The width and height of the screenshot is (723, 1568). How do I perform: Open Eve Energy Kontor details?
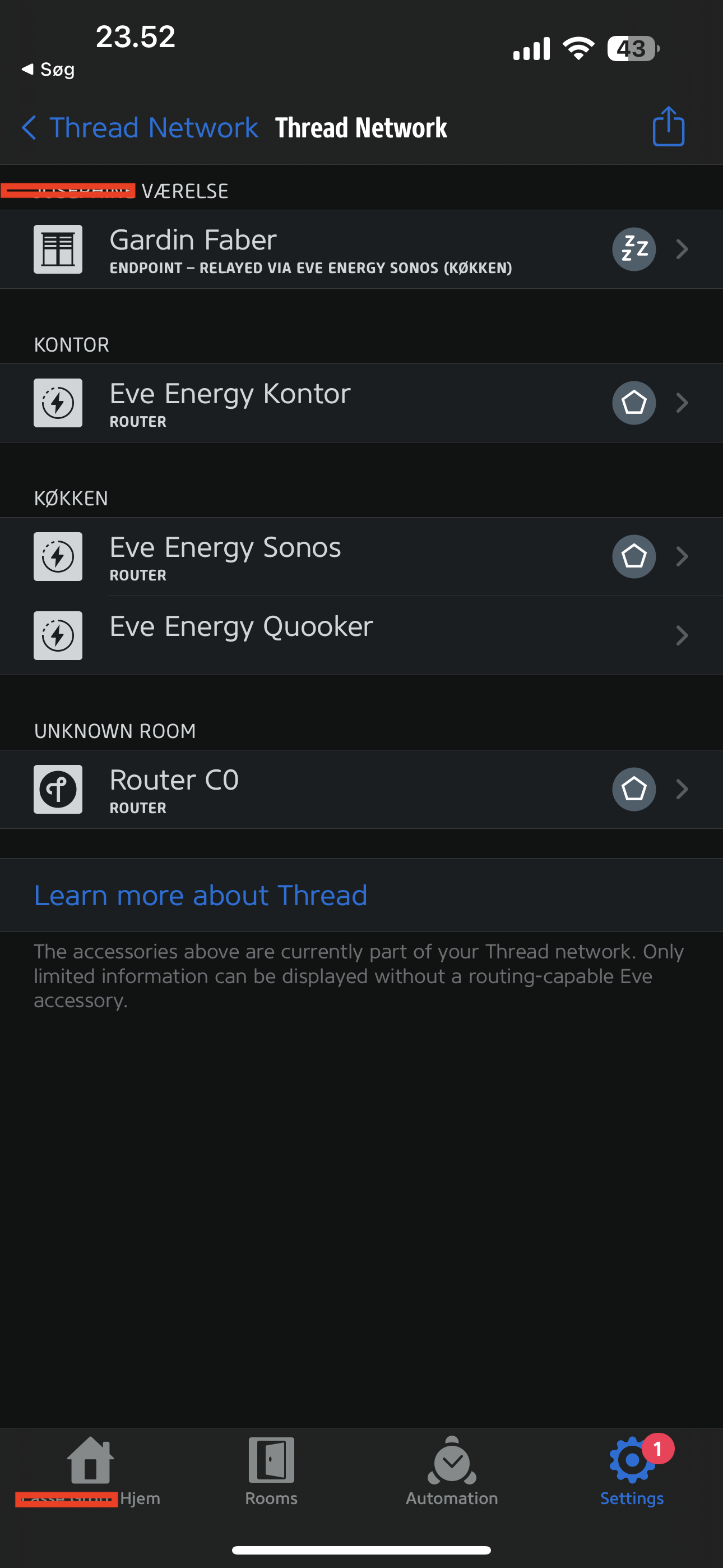click(x=361, y=403)
